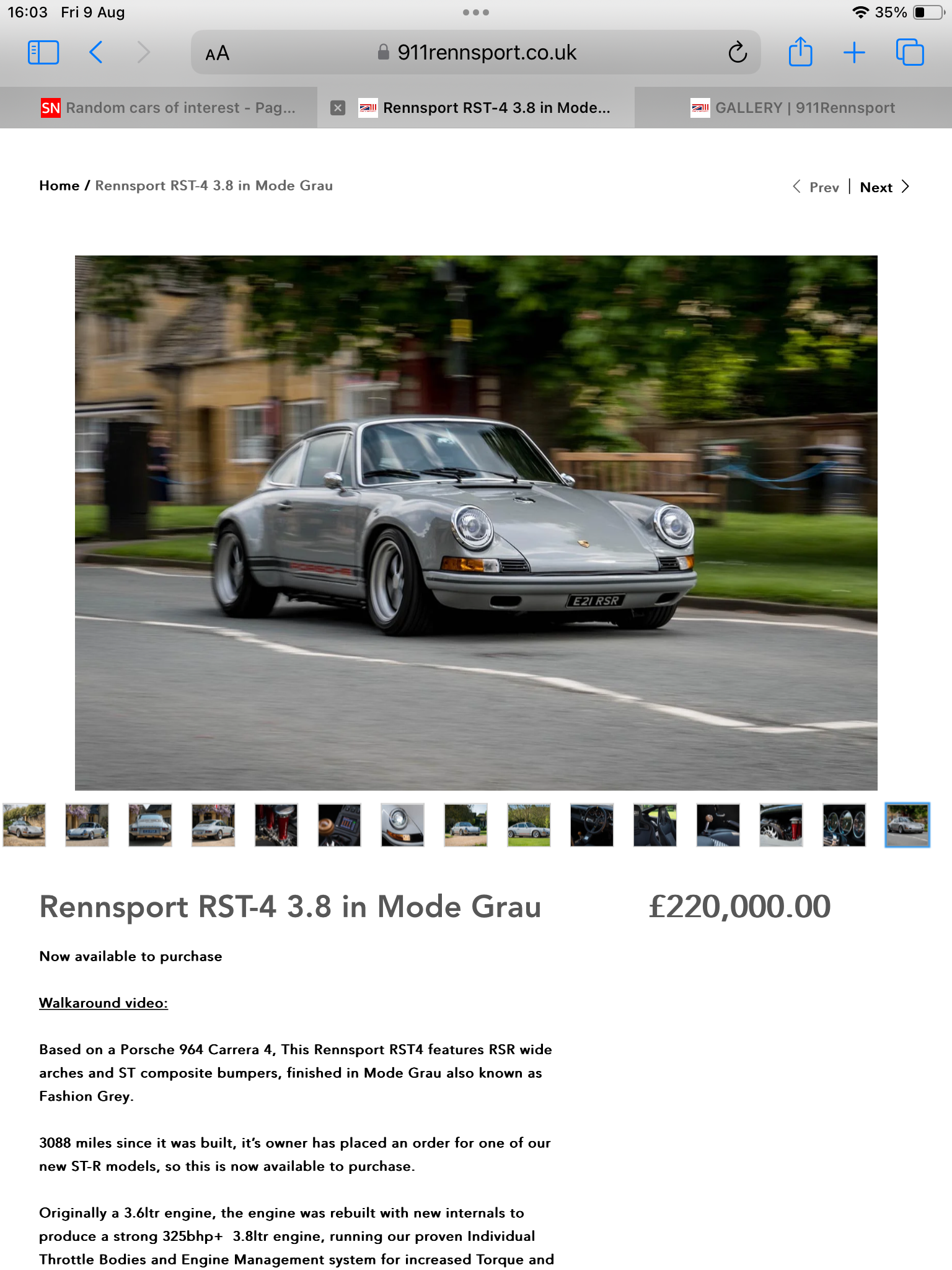Close the Rennsport RST-4 tab
This screenshot has height=1270, width=952.
point(338,108)
